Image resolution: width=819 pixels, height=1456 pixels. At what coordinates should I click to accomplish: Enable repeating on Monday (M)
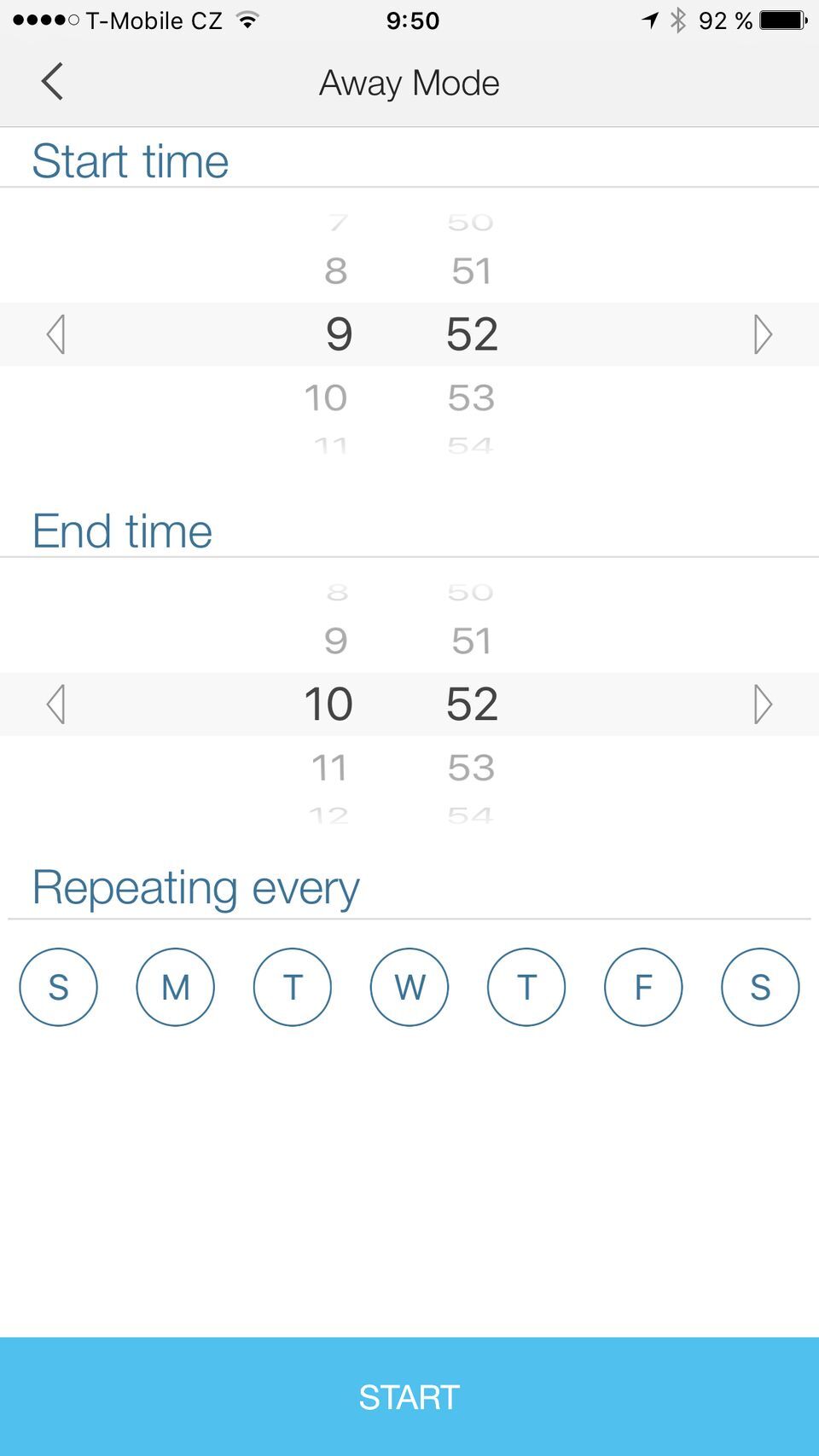(x=175, y=987)
